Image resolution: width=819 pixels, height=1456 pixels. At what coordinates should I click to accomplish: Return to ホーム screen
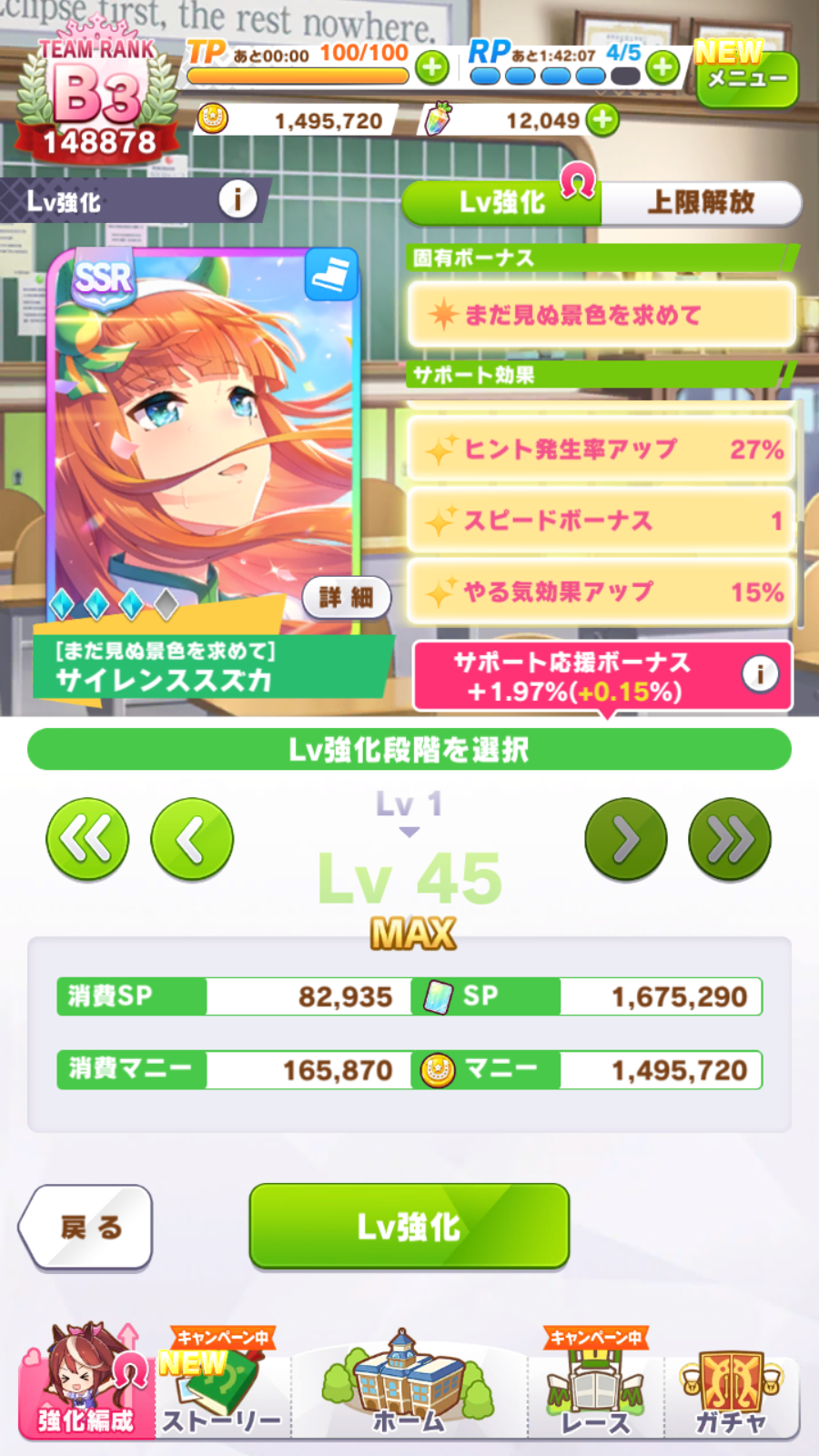click(x=409, y=1383)
